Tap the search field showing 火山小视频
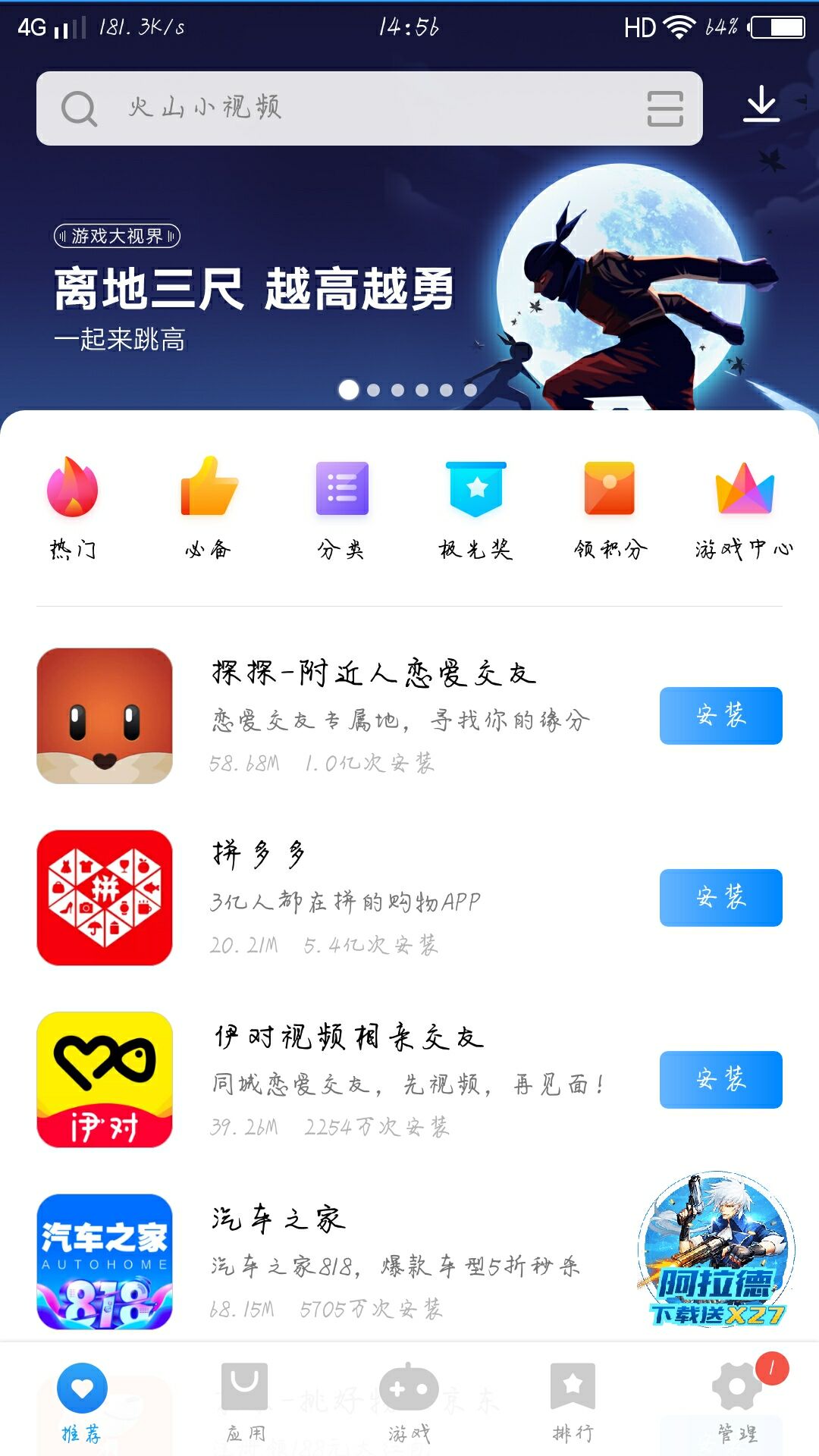Image resolution: width=819 pixels, height=1456 pixels. (341, 107)
